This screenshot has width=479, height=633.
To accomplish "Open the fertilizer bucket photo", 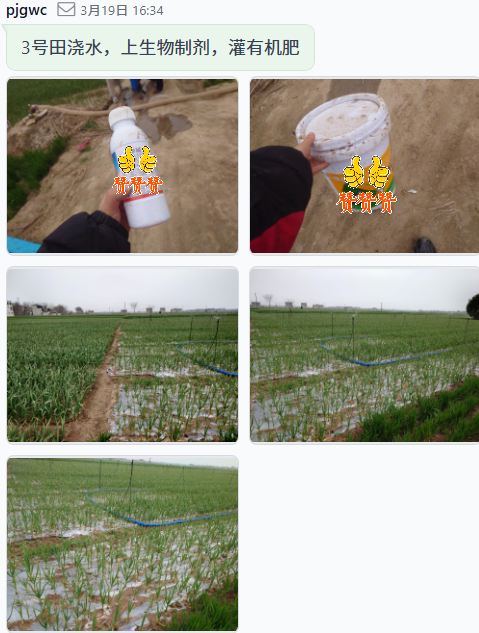I will coord(364,166).
